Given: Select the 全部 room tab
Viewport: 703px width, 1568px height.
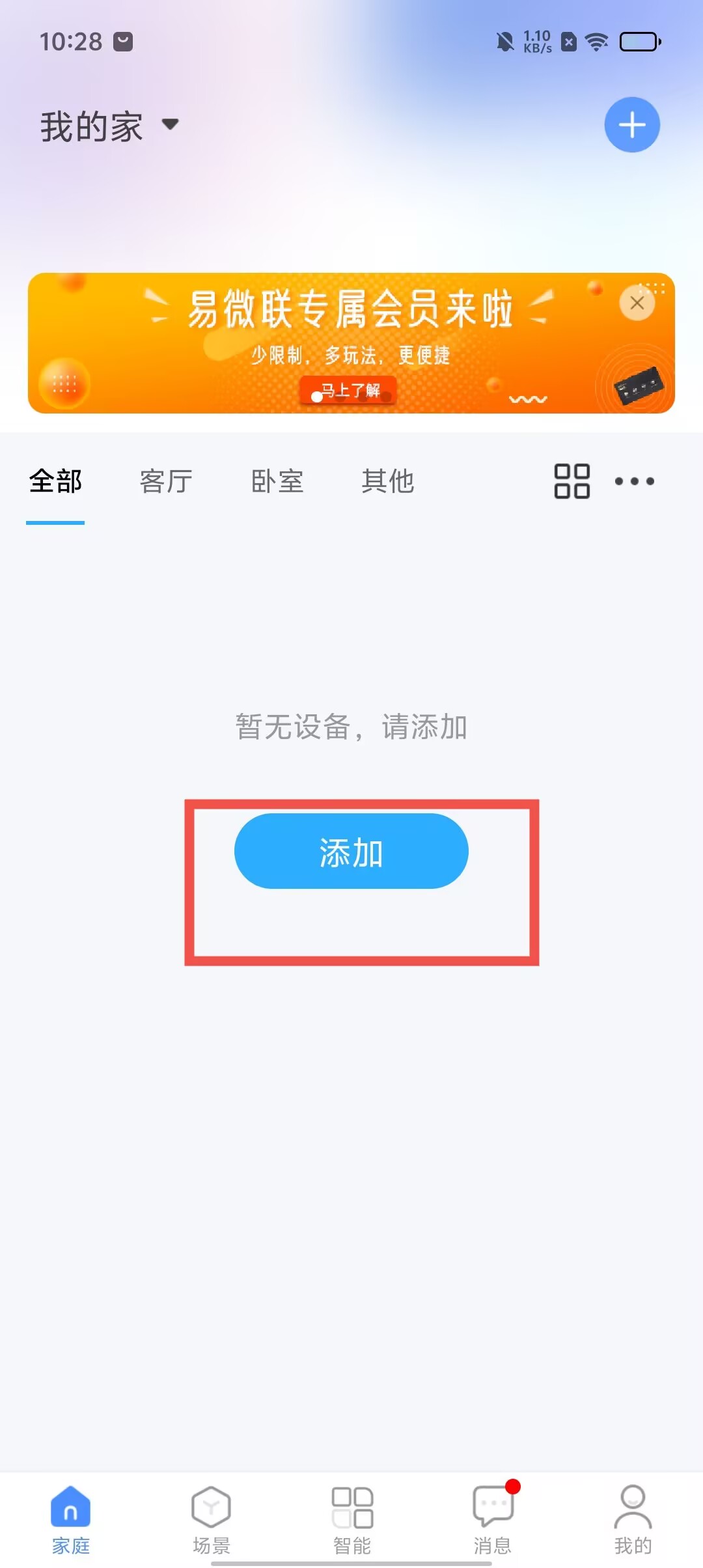Looking at the screenshot, I should [x=55, y=482].
